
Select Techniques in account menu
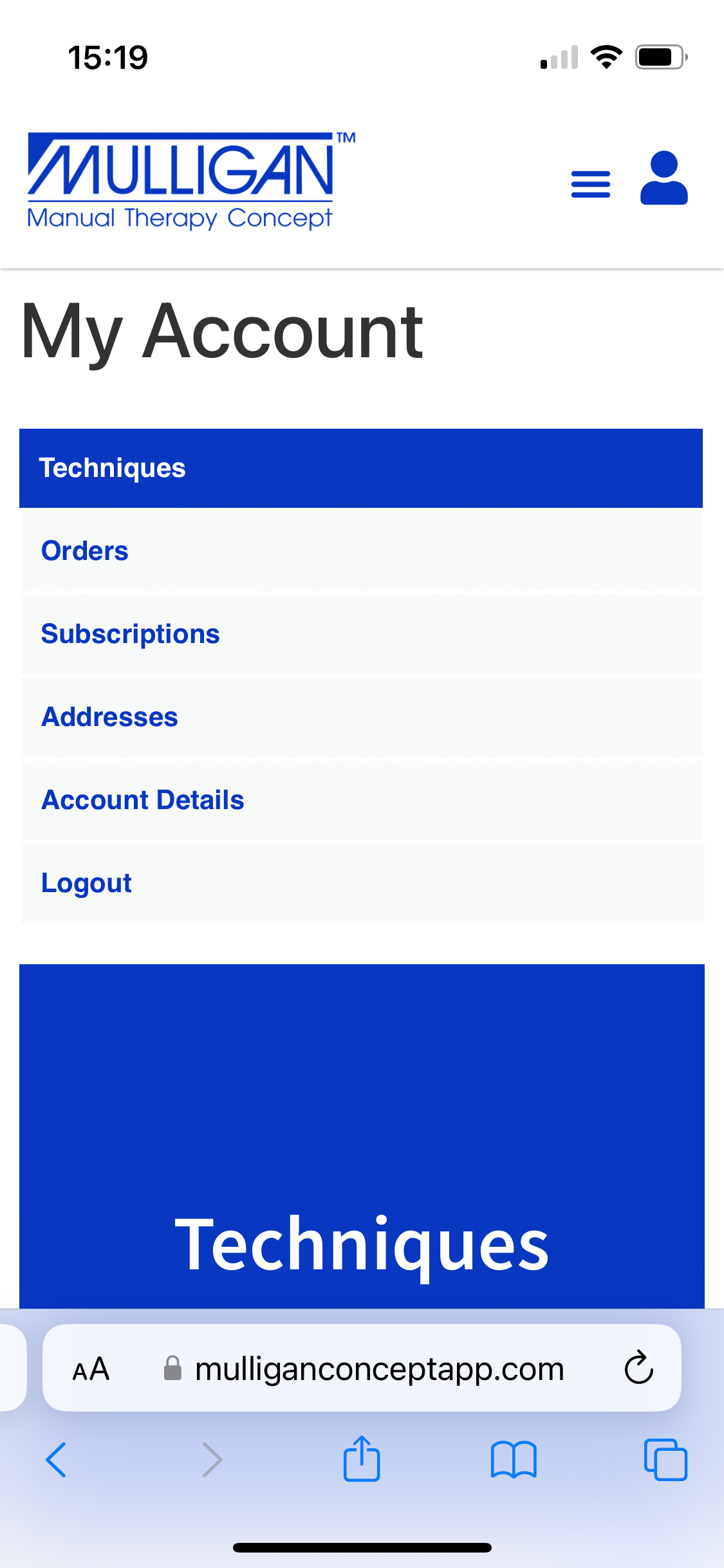pyautogui.click(x=361, y=468)
